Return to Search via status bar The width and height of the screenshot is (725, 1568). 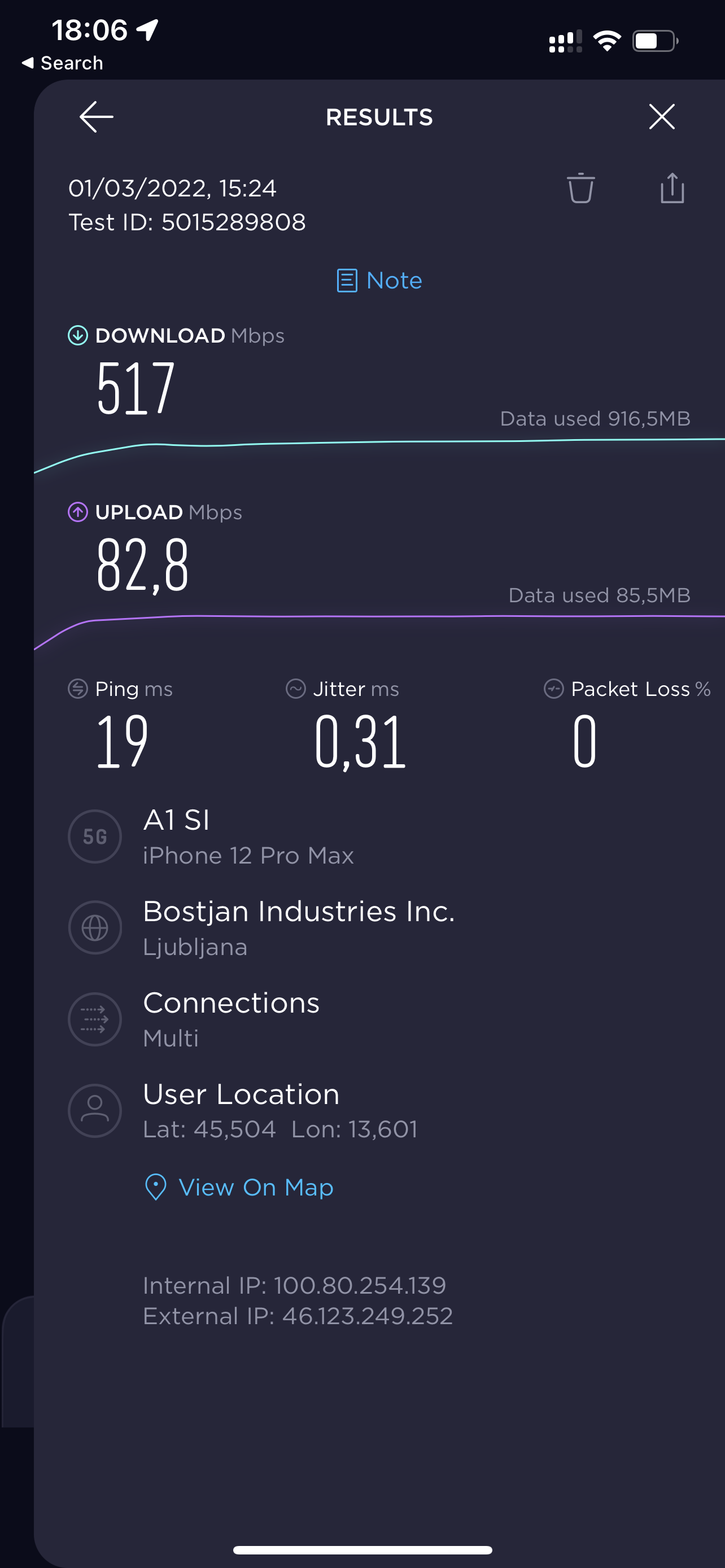[62, 63]
